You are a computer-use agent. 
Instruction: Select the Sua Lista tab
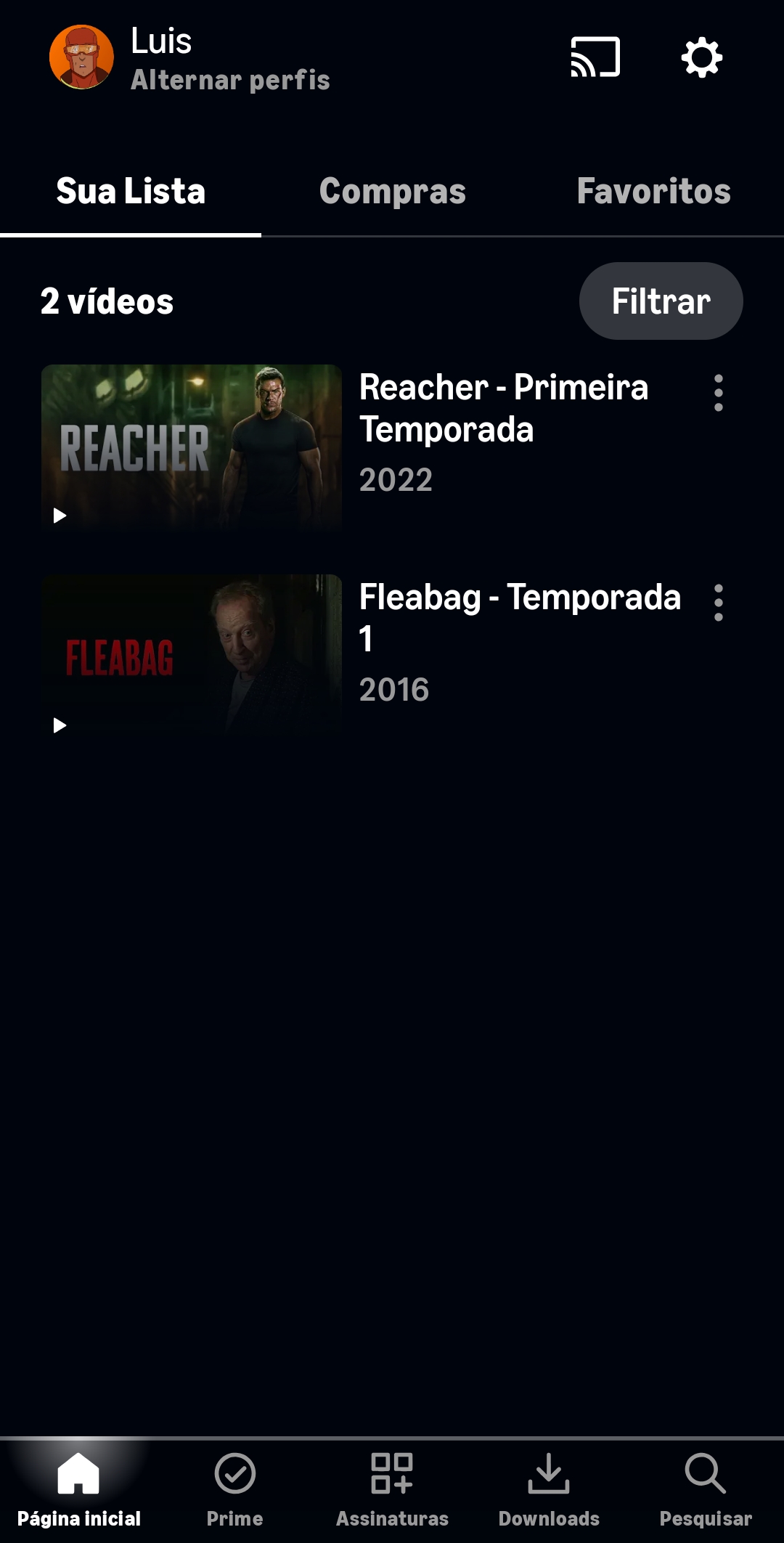131,192
